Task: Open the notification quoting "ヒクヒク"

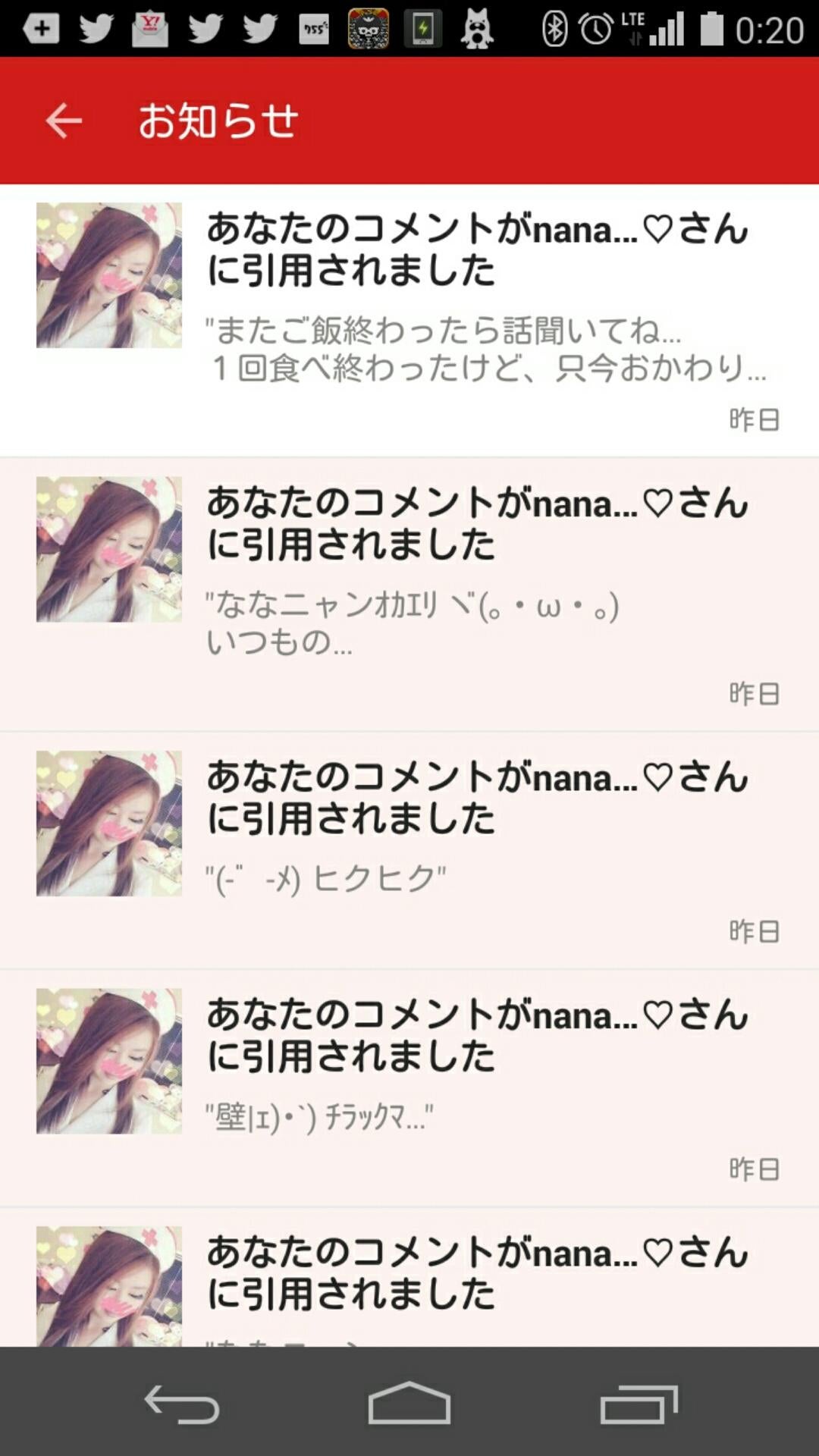Action: coord(409,849)
